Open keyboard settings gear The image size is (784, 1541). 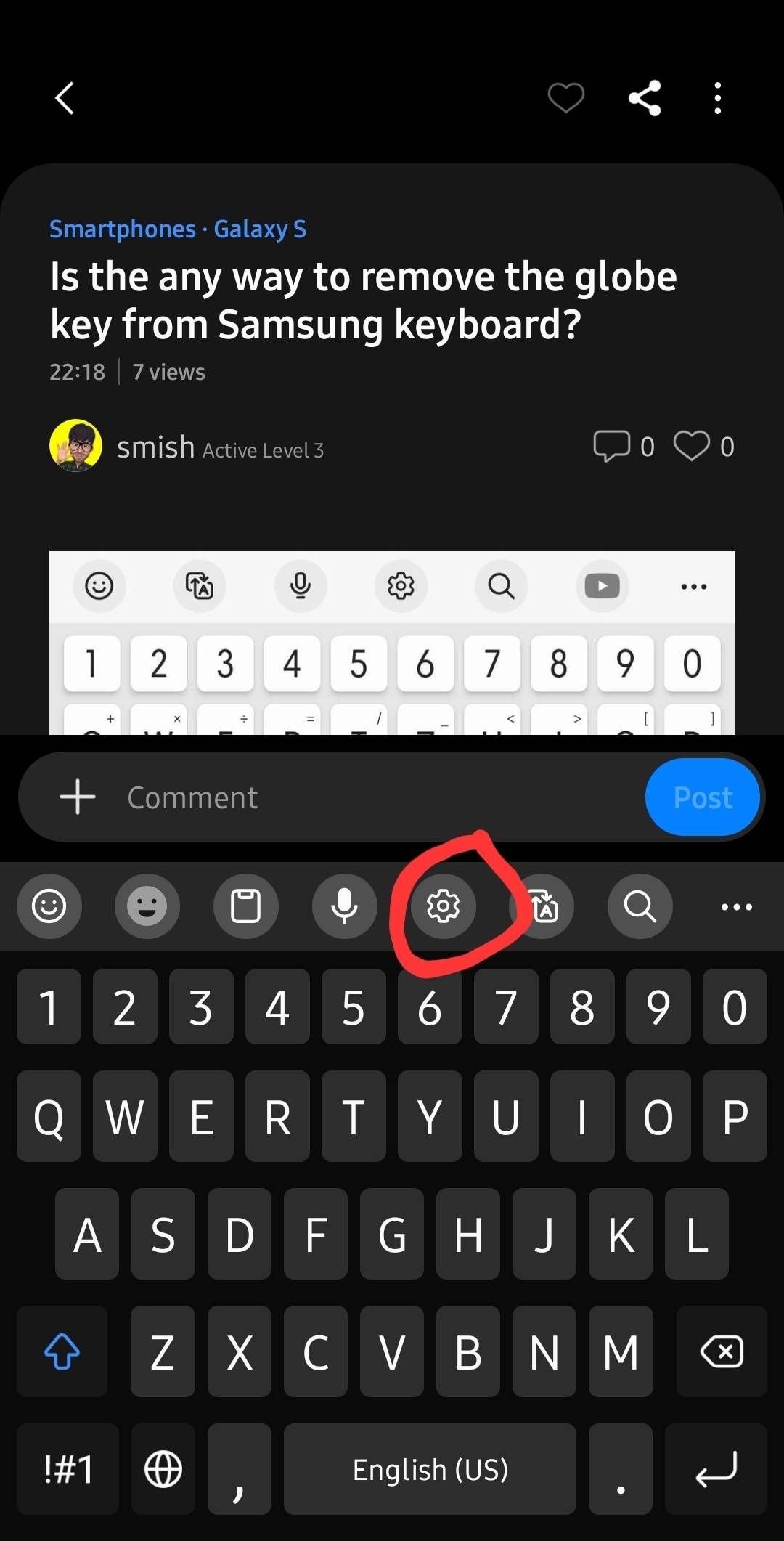click(443, 906)
